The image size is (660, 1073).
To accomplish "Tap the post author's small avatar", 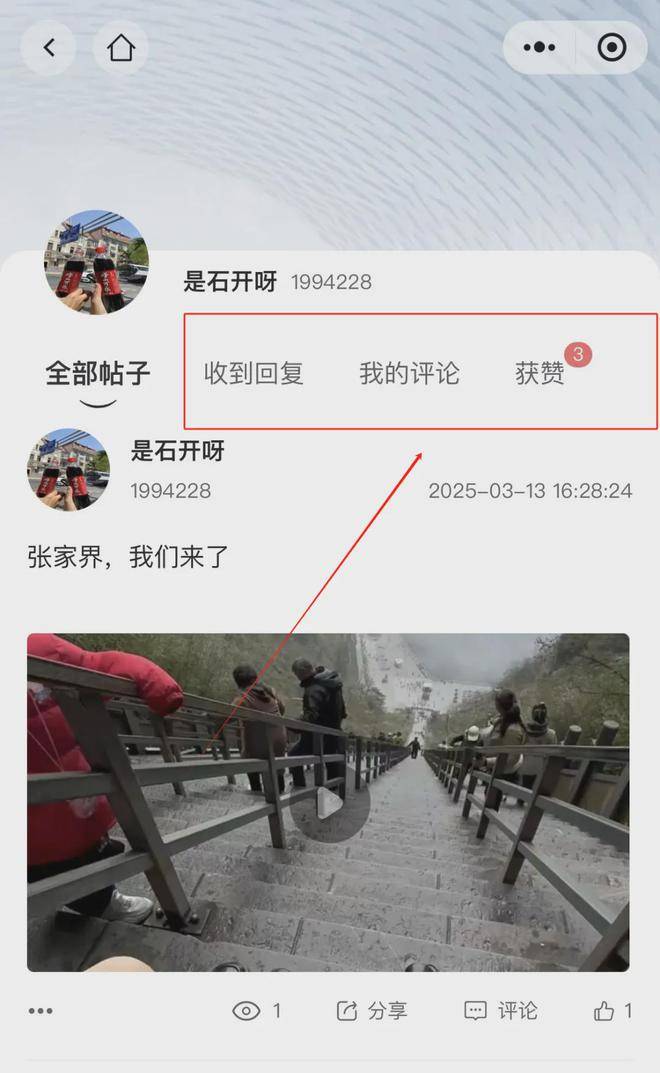I will click(68, 470).
